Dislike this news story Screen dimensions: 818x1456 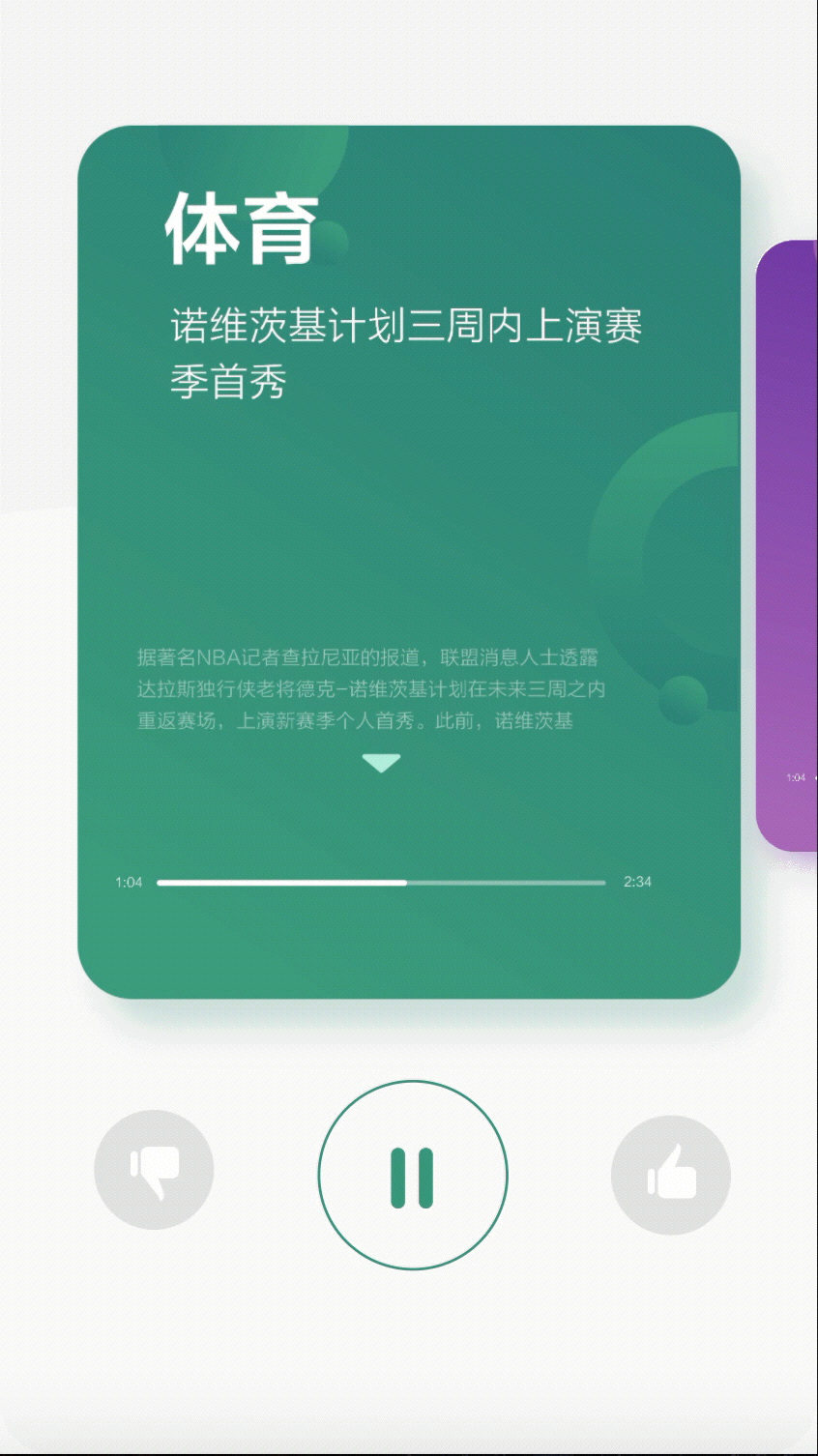click(x=154, y=1170)
